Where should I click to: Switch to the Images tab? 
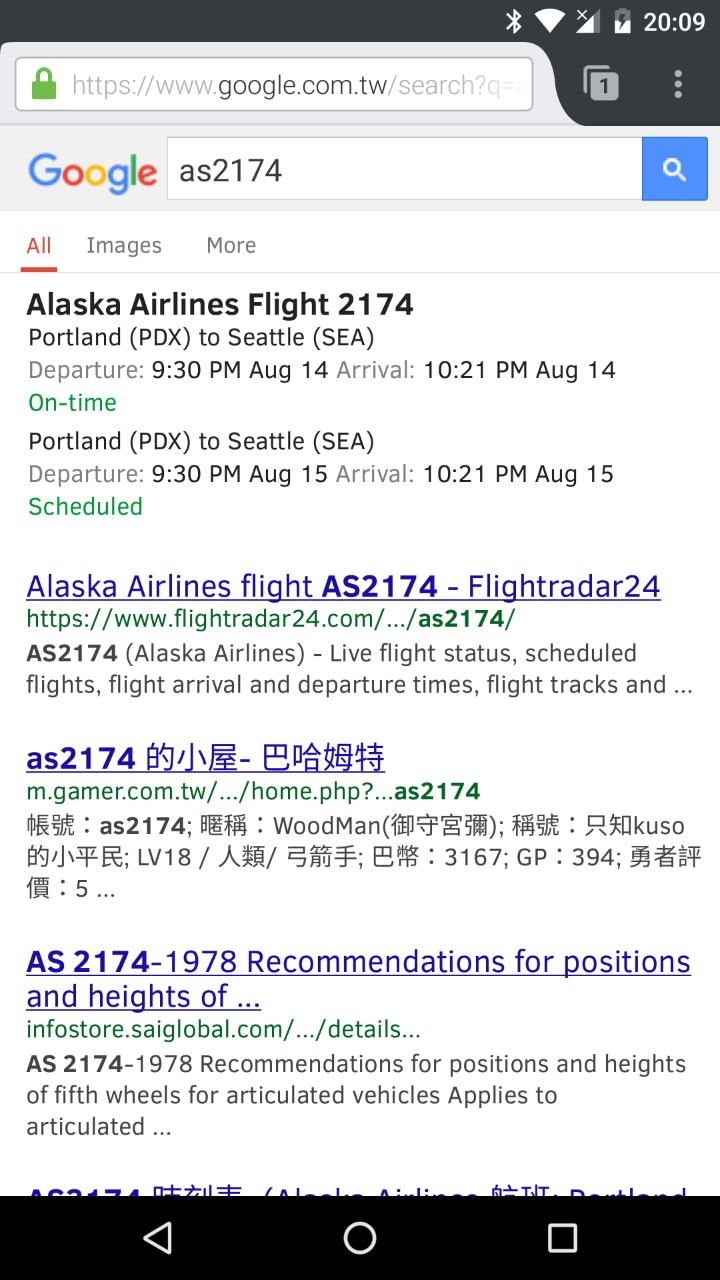coord(124,246)
